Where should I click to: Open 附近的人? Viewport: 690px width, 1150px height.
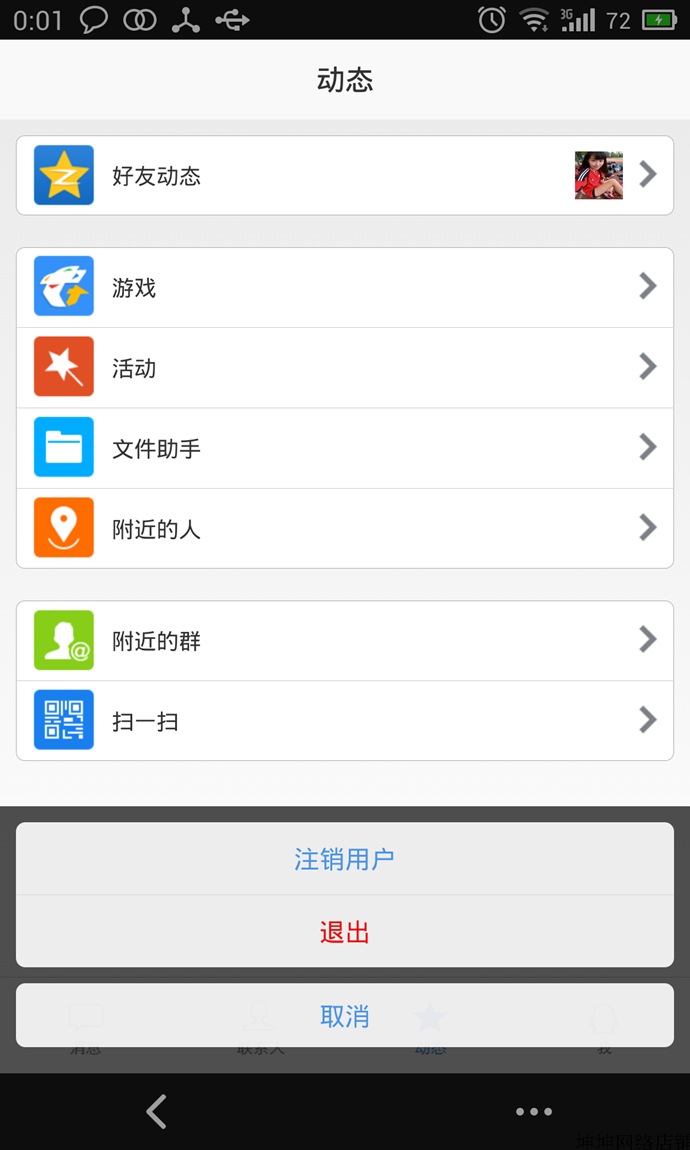[x=344, y=528]
